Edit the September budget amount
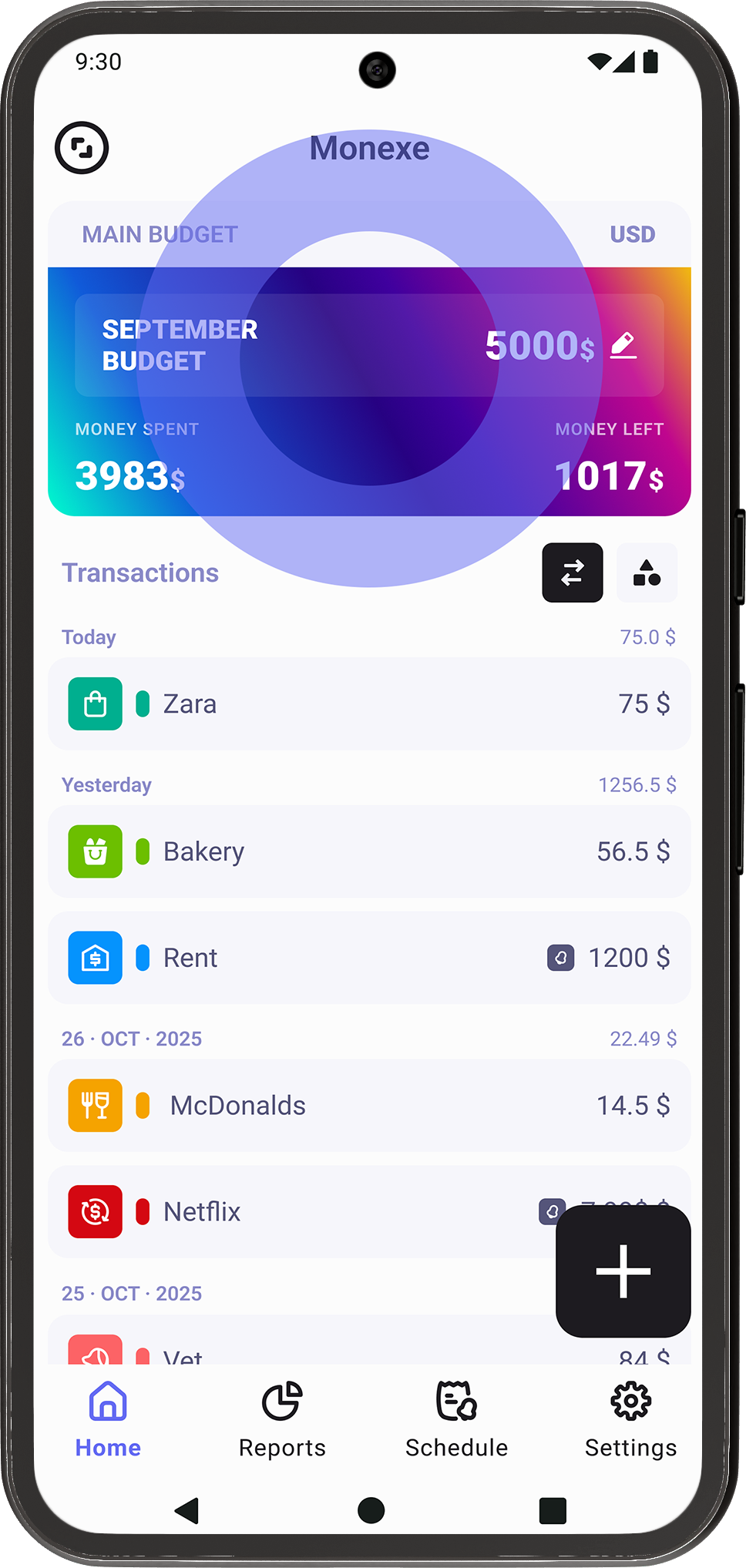Screen dimensions: 746x1568 (x=623, y=345)
